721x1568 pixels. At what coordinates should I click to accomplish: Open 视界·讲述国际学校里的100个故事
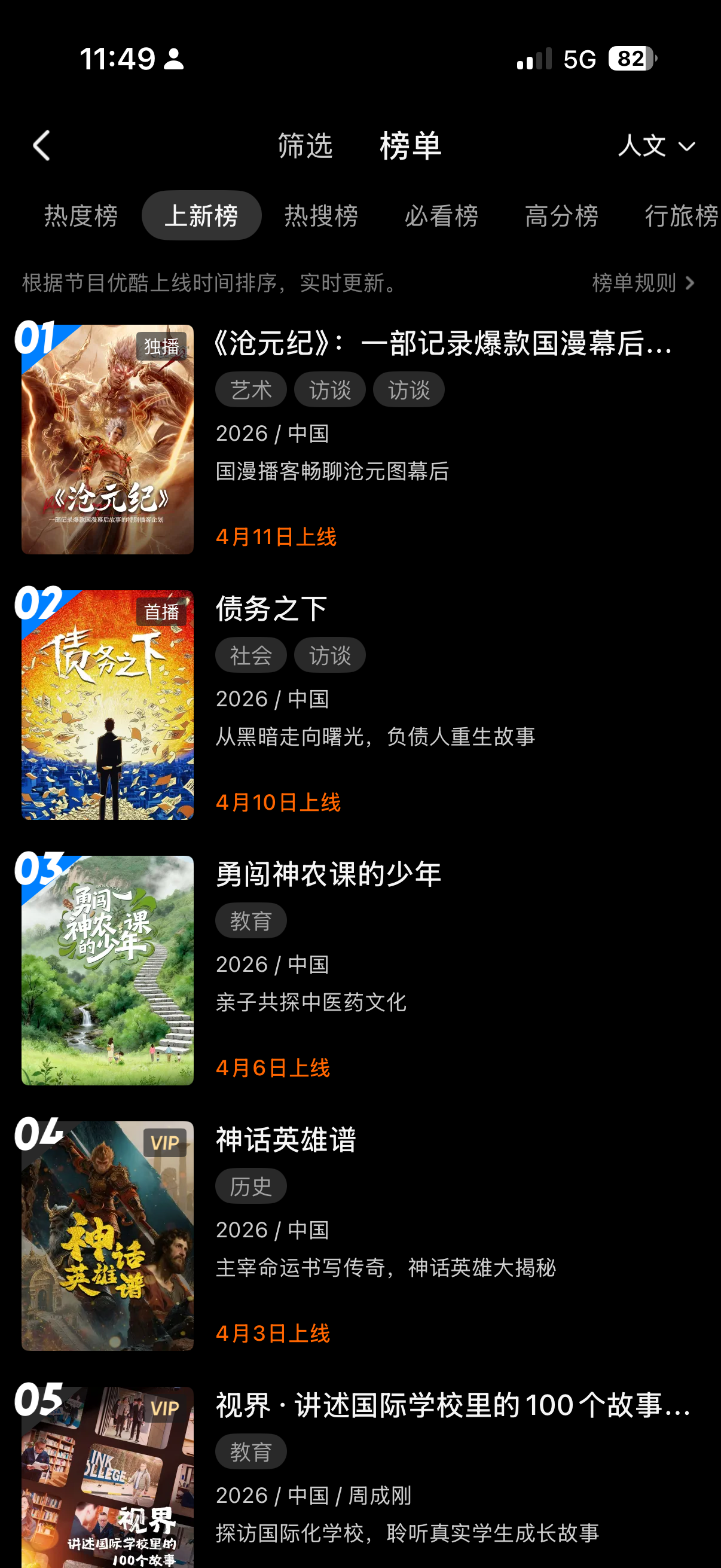pyautogui.click(x=453, y=1405)
